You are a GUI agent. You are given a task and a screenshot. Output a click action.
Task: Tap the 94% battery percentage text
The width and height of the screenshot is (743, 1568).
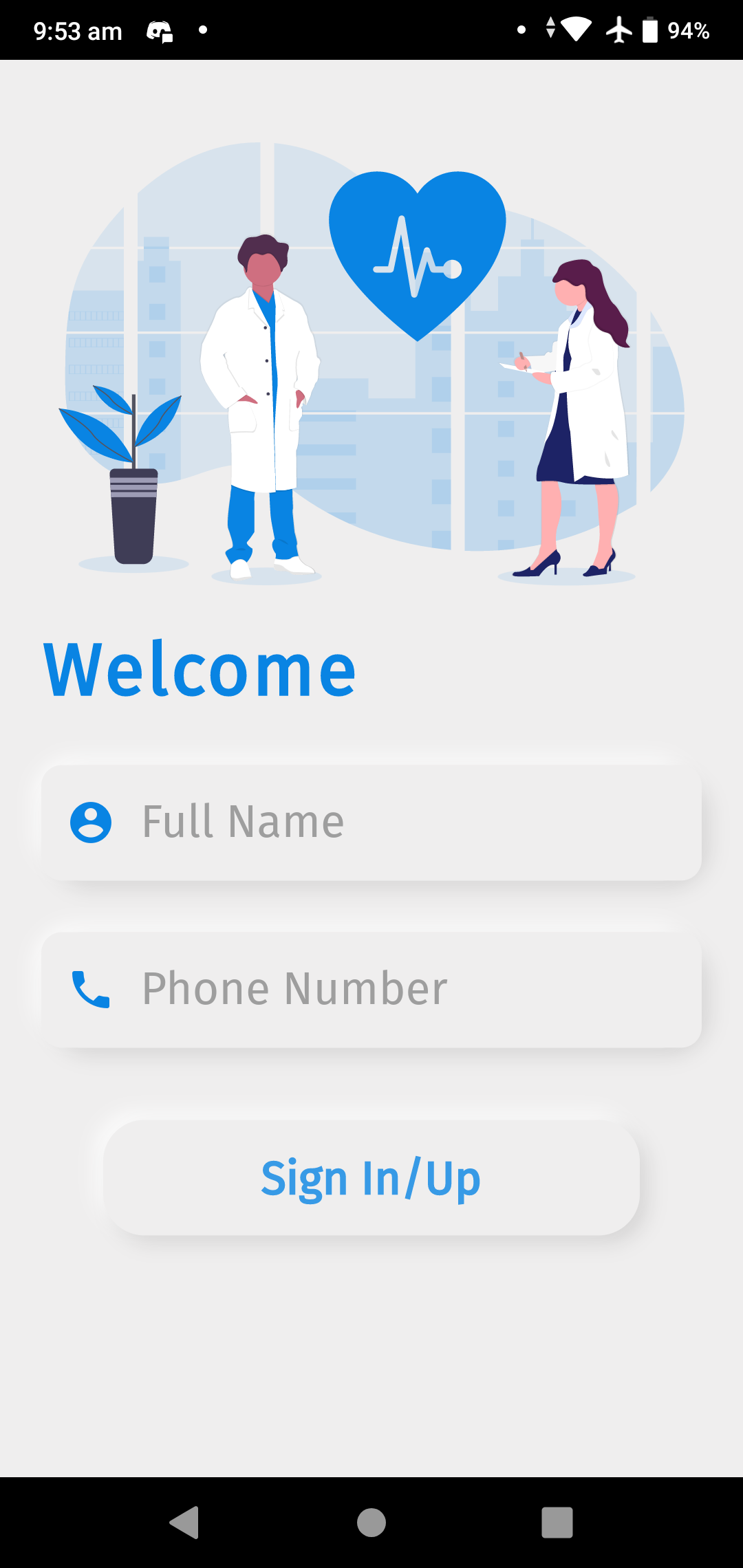click(x=687, y=30)
